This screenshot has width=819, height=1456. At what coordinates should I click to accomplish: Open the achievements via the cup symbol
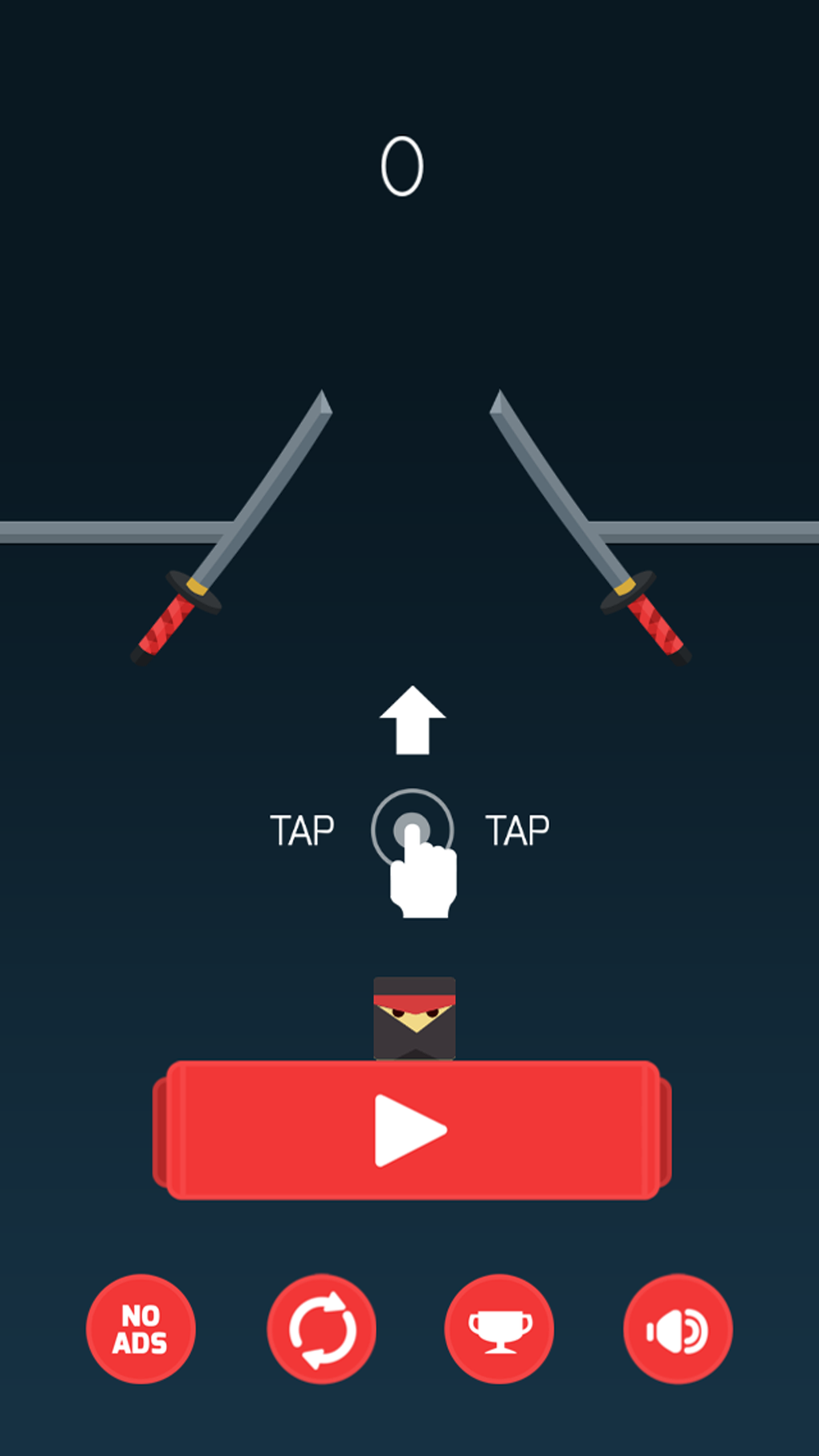point(499,1329)
